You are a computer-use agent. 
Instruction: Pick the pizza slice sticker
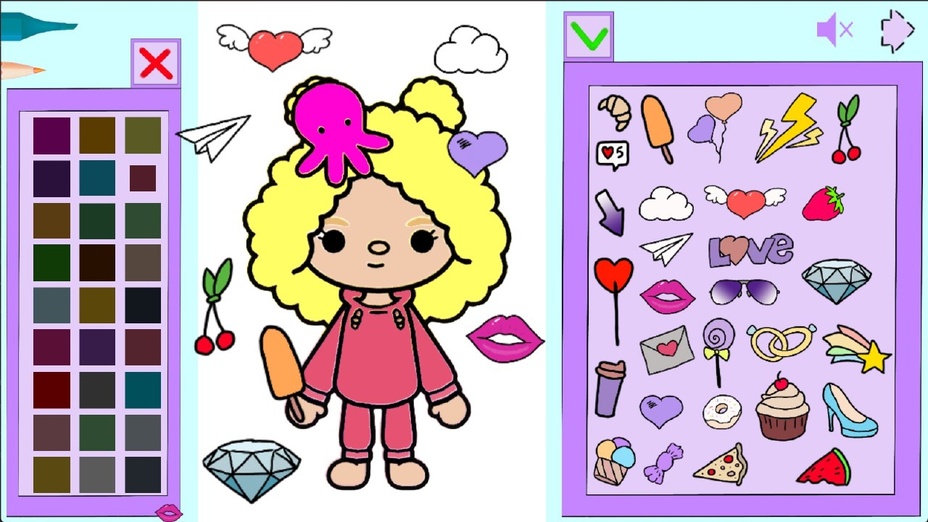coord(719,464)
